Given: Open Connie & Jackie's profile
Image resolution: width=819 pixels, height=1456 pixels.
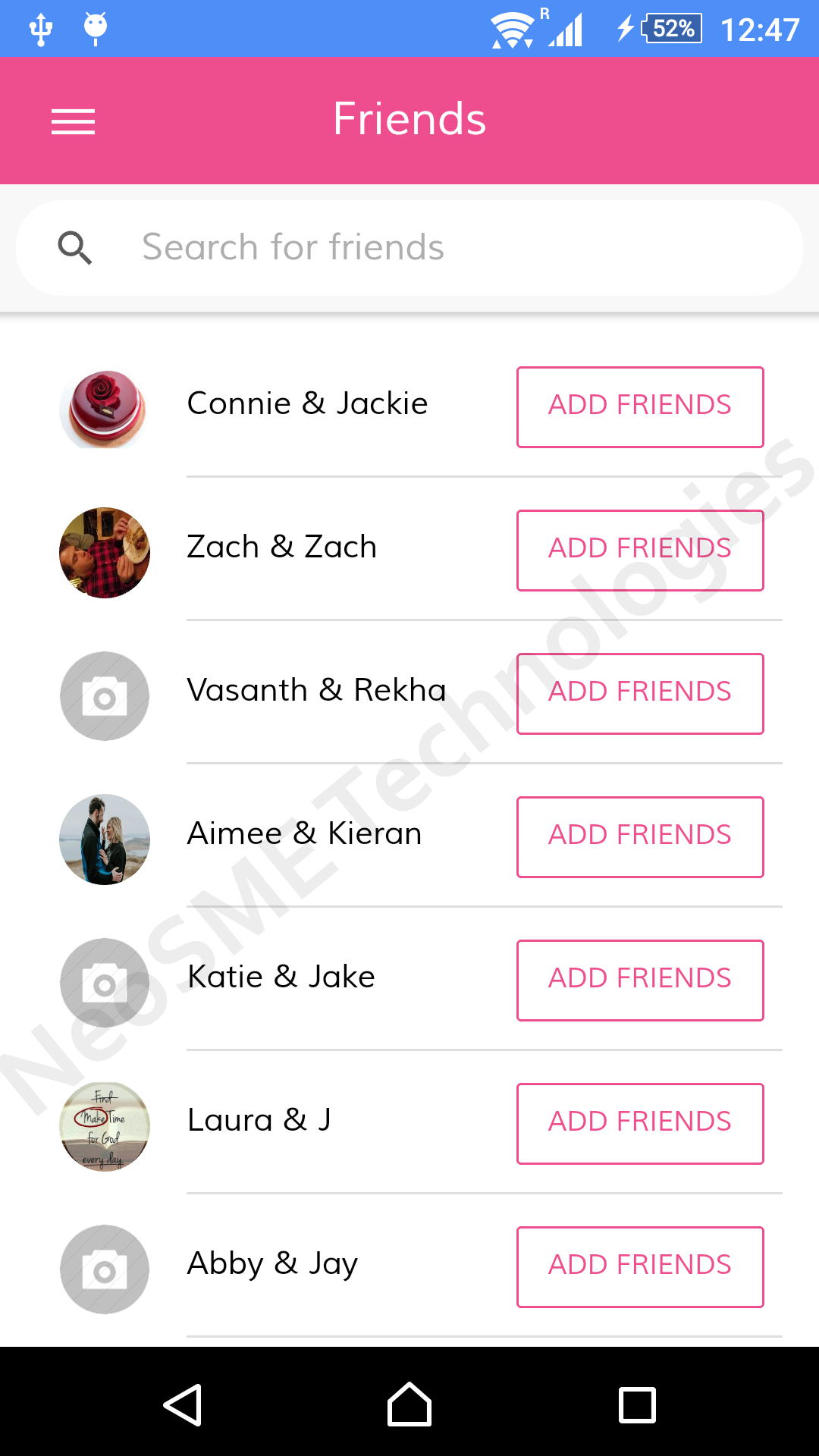Looking at the screenshot, I should [x=307, y=403].
